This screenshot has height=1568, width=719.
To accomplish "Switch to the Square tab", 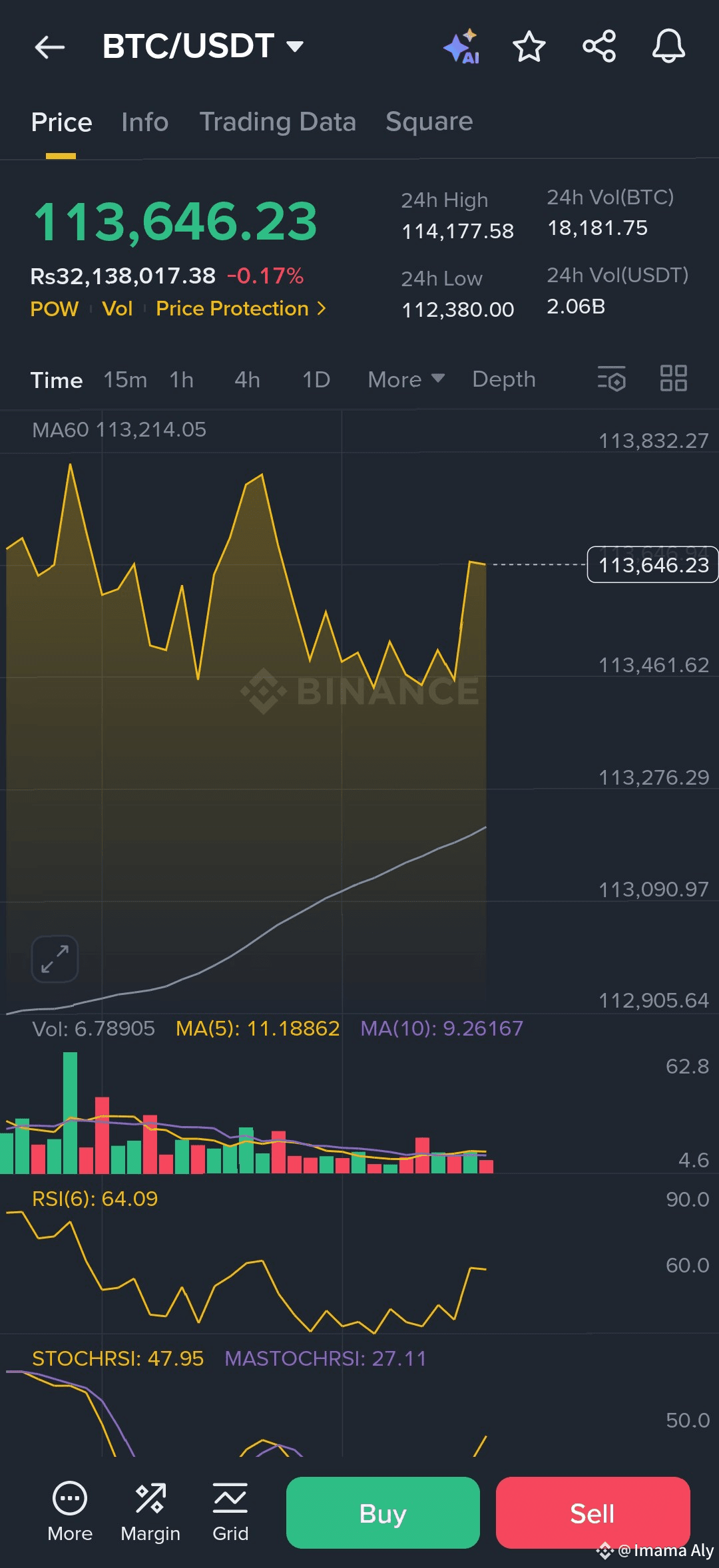I will [x=429, y=122].
